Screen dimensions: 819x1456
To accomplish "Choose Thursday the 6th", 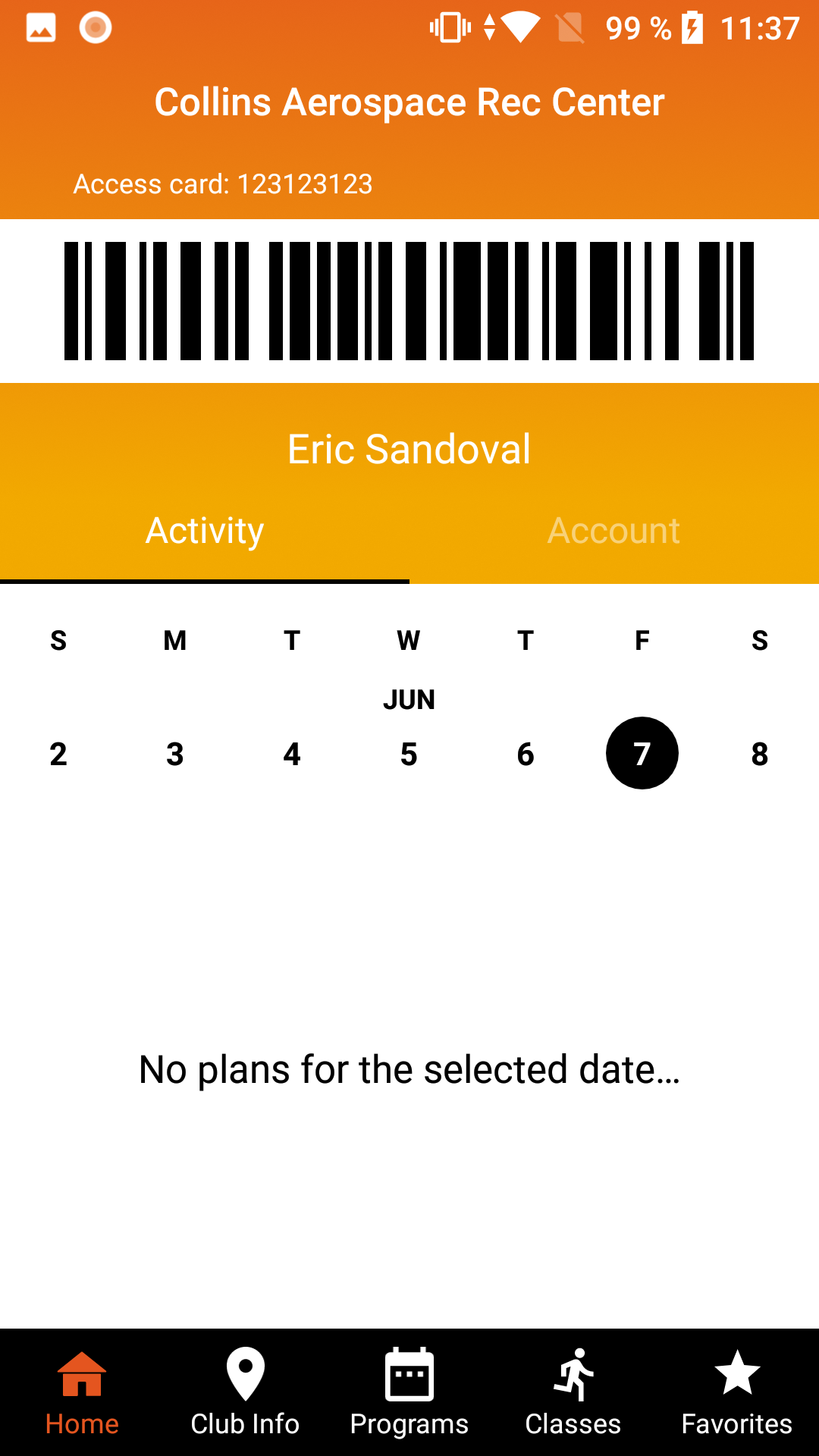I will pos(526,754).
